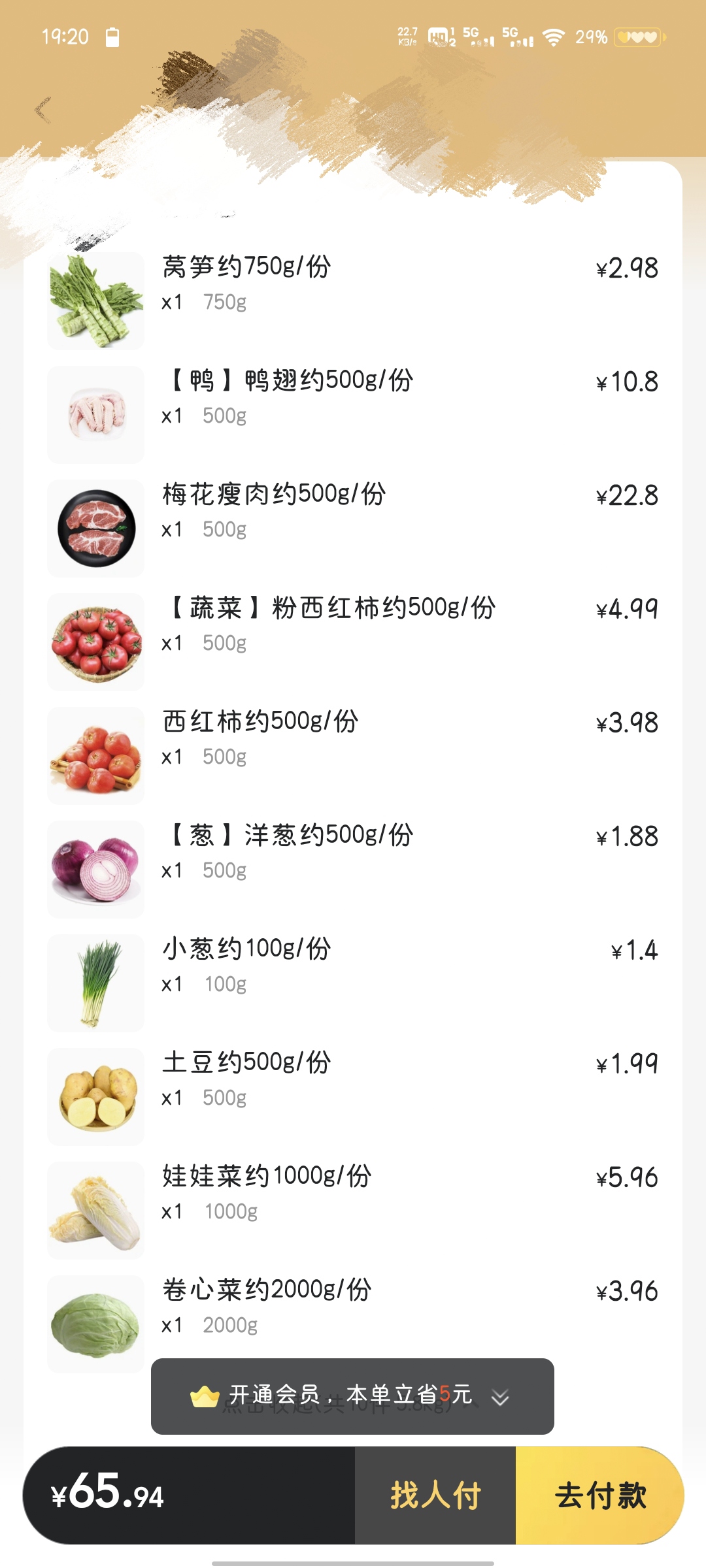The image size is (706, 1568).
Task: Open the 洋葱约500g/份 item
Action: point(353,870)
